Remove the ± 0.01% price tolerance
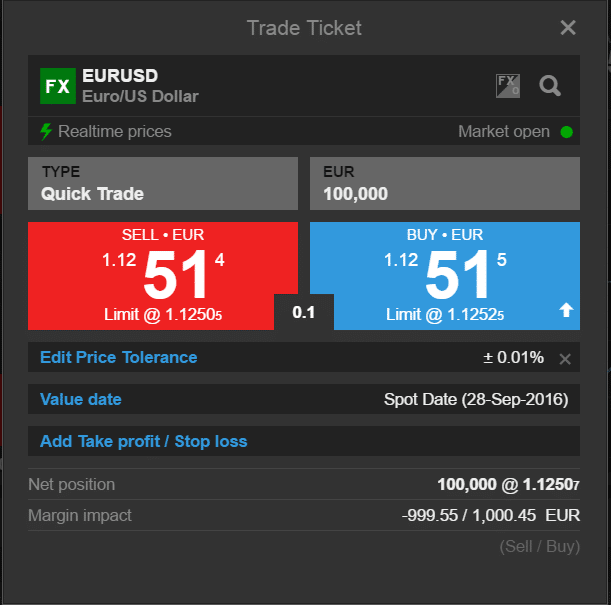This screenshot has width=611, height=605. pyautogui.click(x=565, y=359)
